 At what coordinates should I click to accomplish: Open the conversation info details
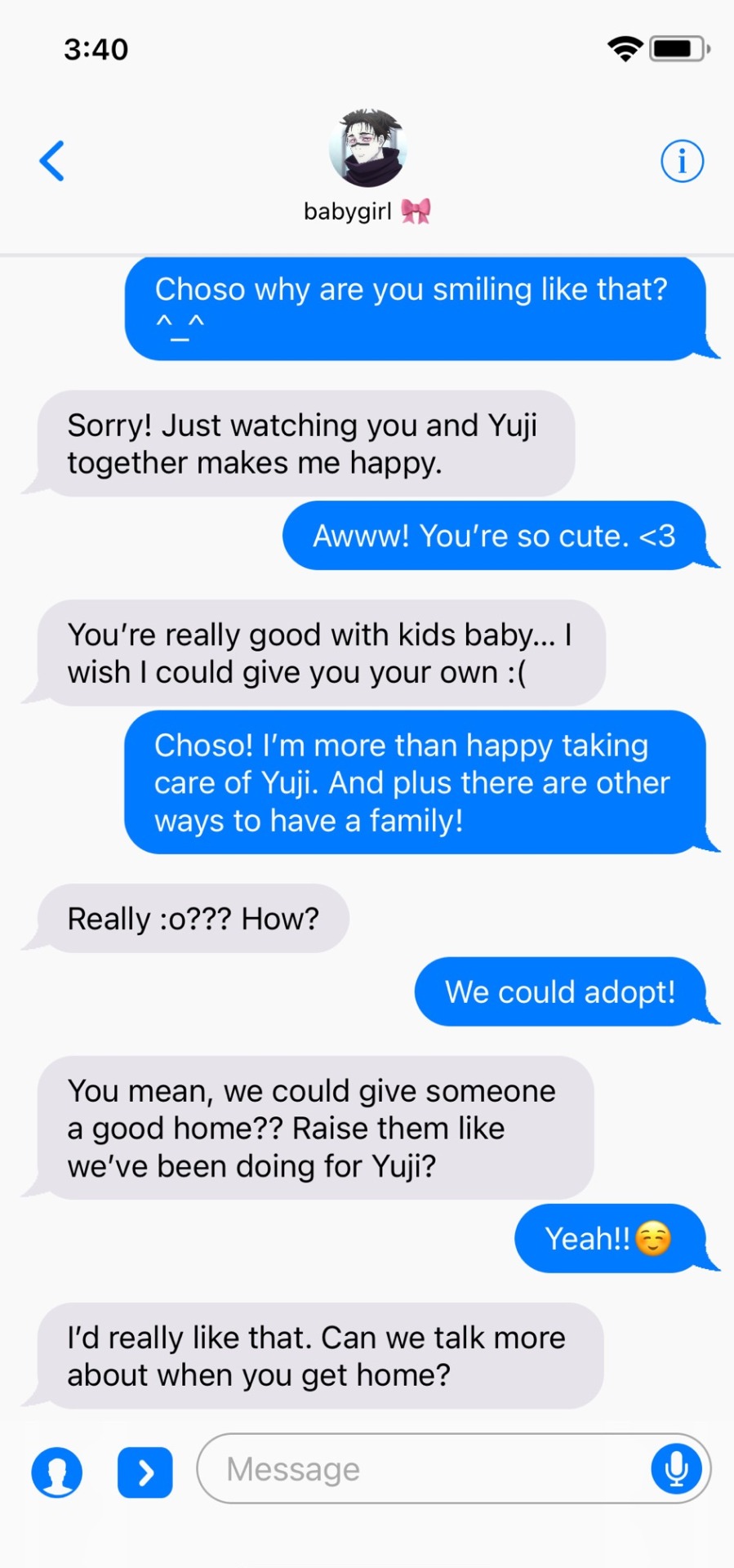682,161
